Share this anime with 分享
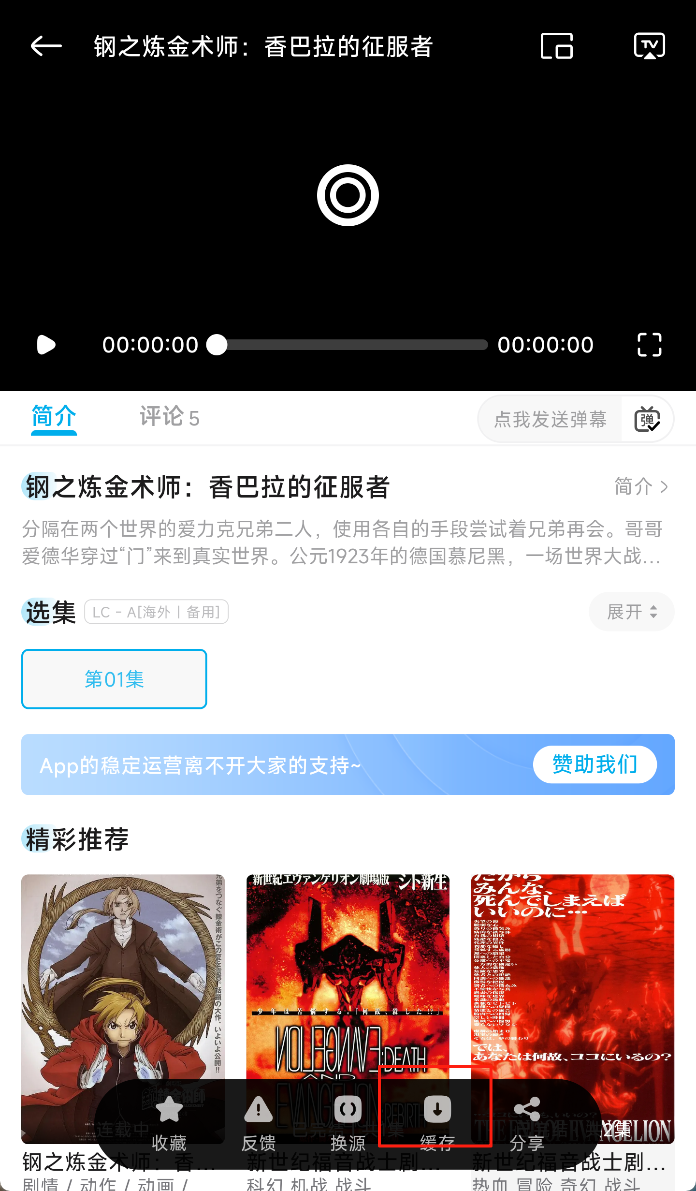The image size is (696, 1191). (527, 1121)
